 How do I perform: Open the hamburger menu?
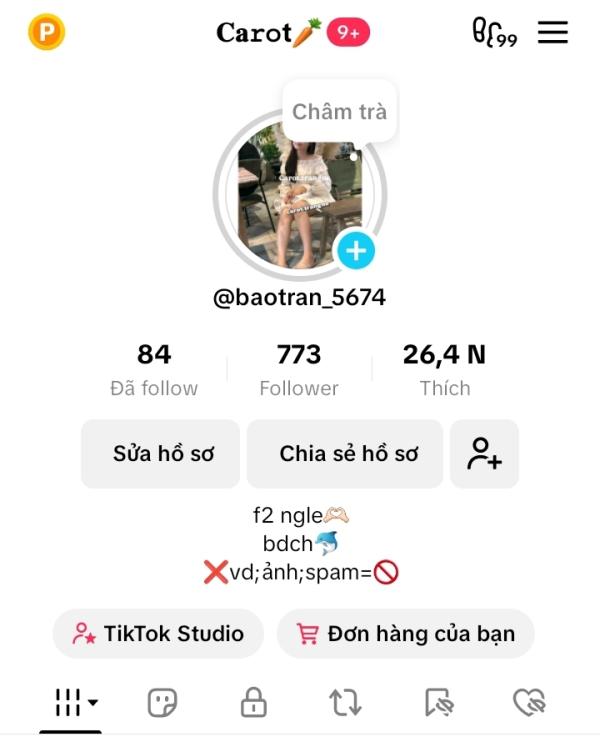[x=553, y=33]
